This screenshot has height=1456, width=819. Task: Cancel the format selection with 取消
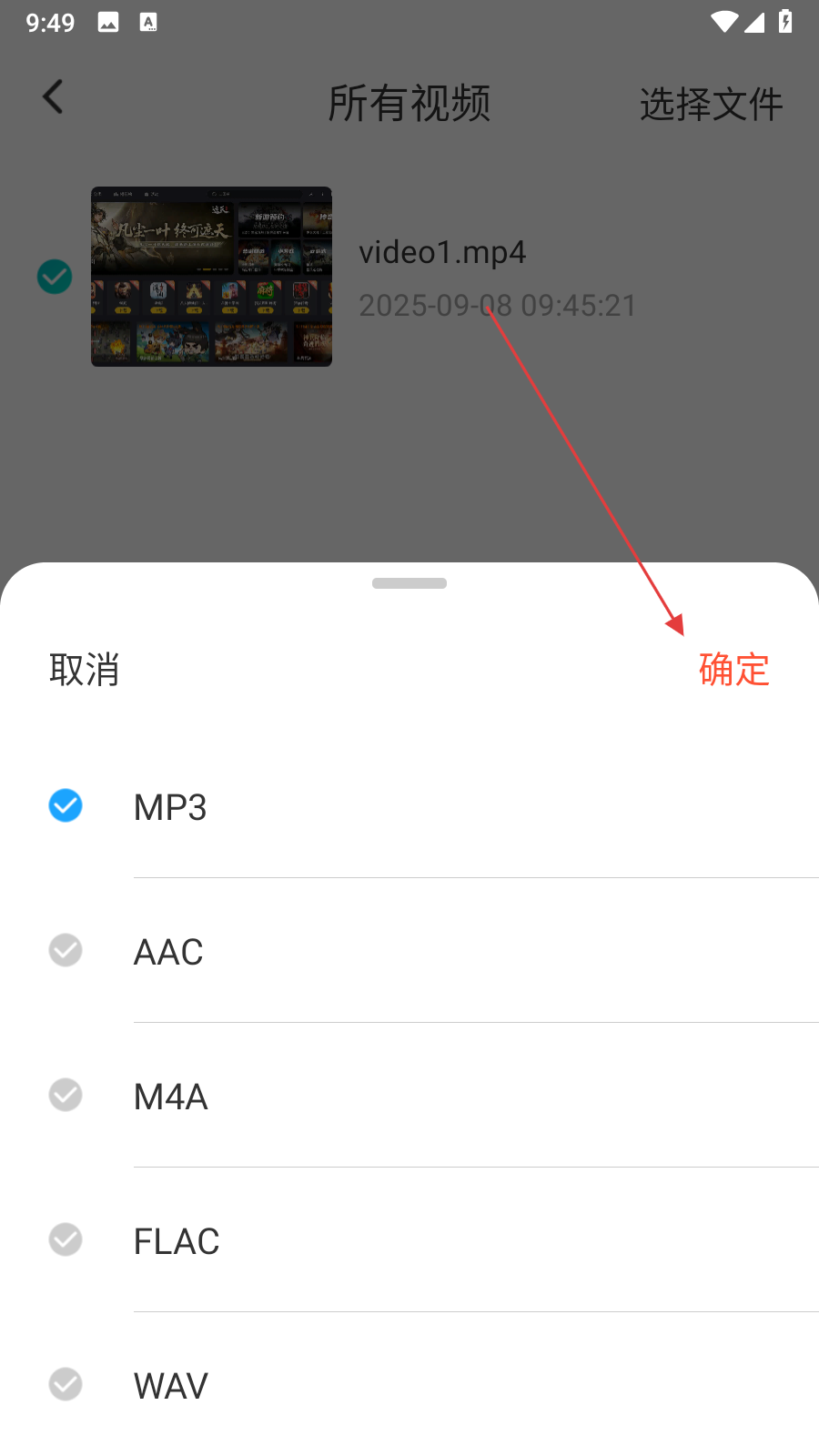pos(84,670)
